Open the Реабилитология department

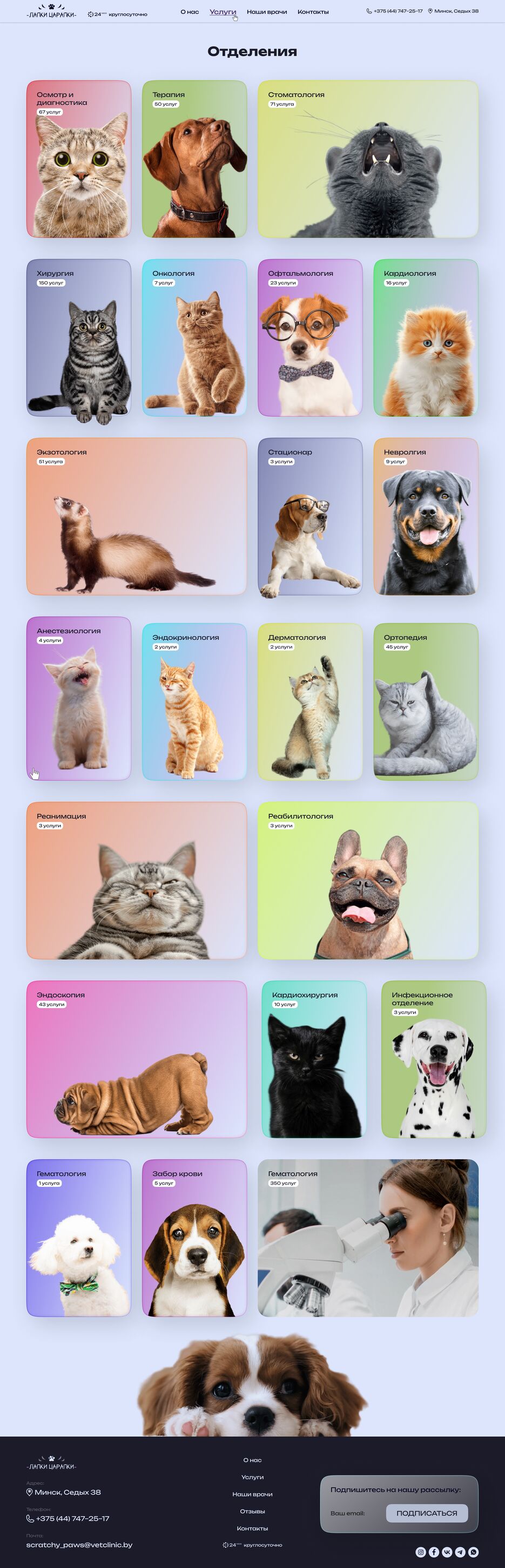click(368, 880)
